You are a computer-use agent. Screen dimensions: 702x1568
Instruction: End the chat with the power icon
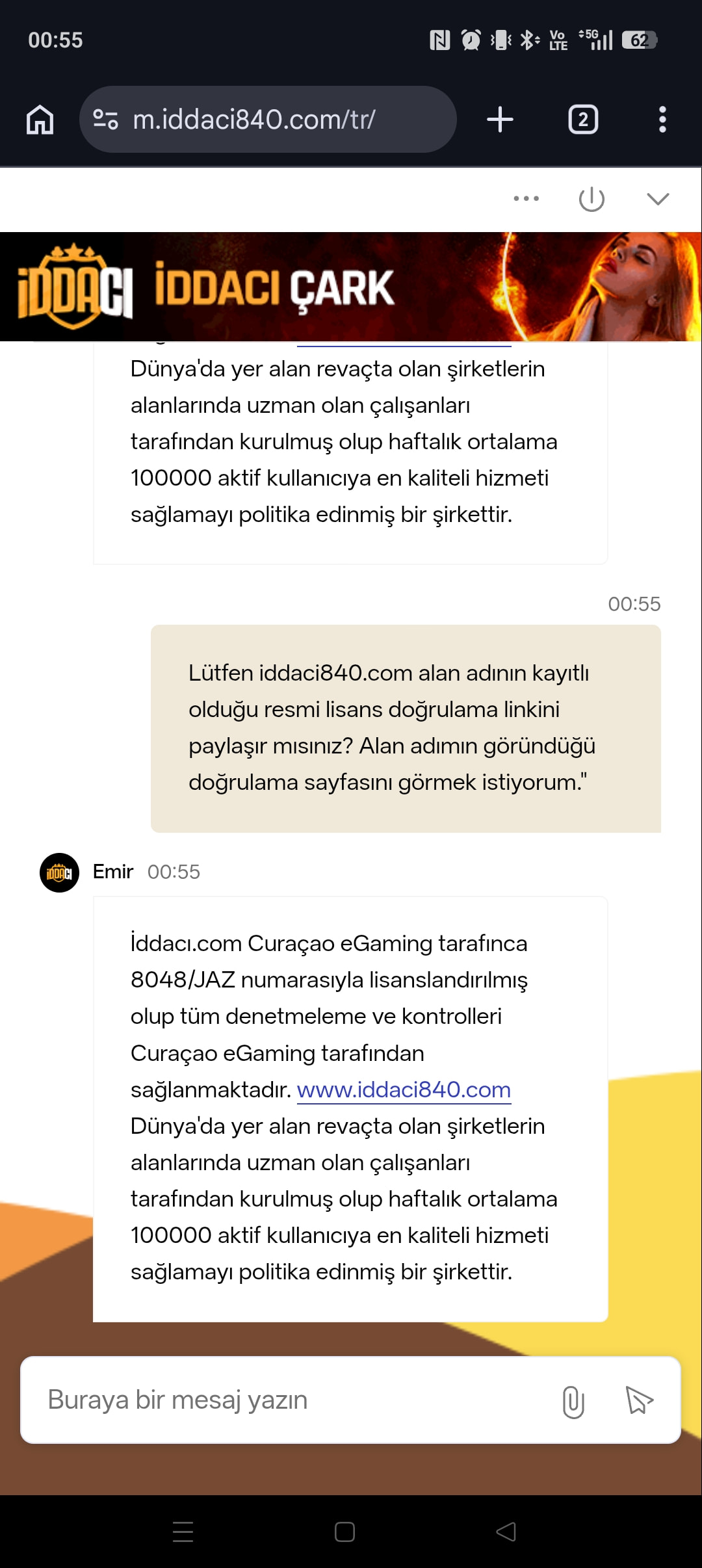(591, 199)
